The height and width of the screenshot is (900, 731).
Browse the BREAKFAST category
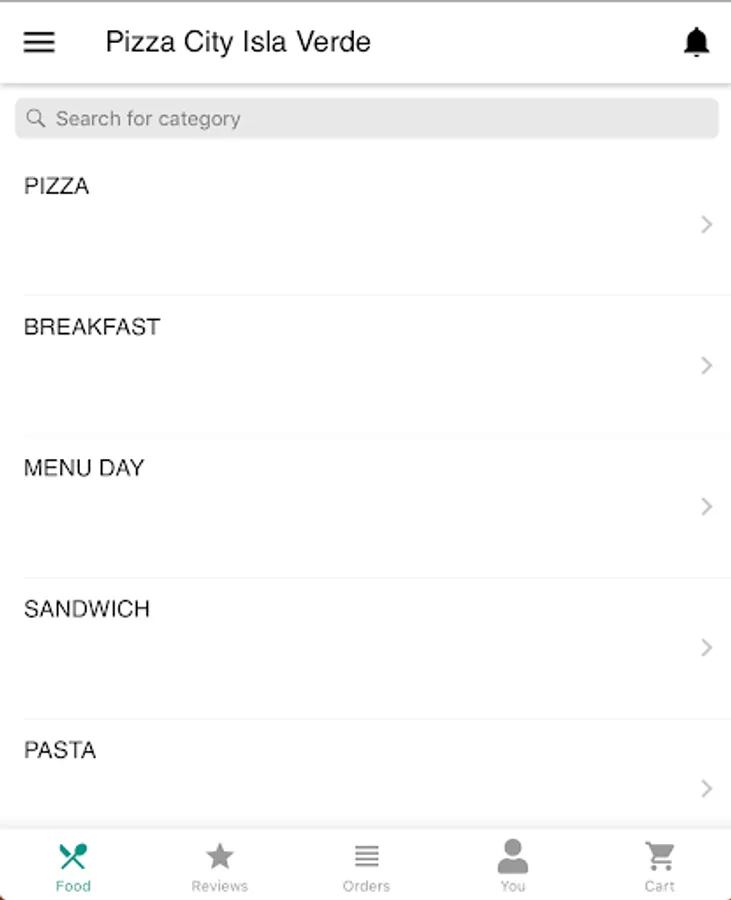pos(366,365)
